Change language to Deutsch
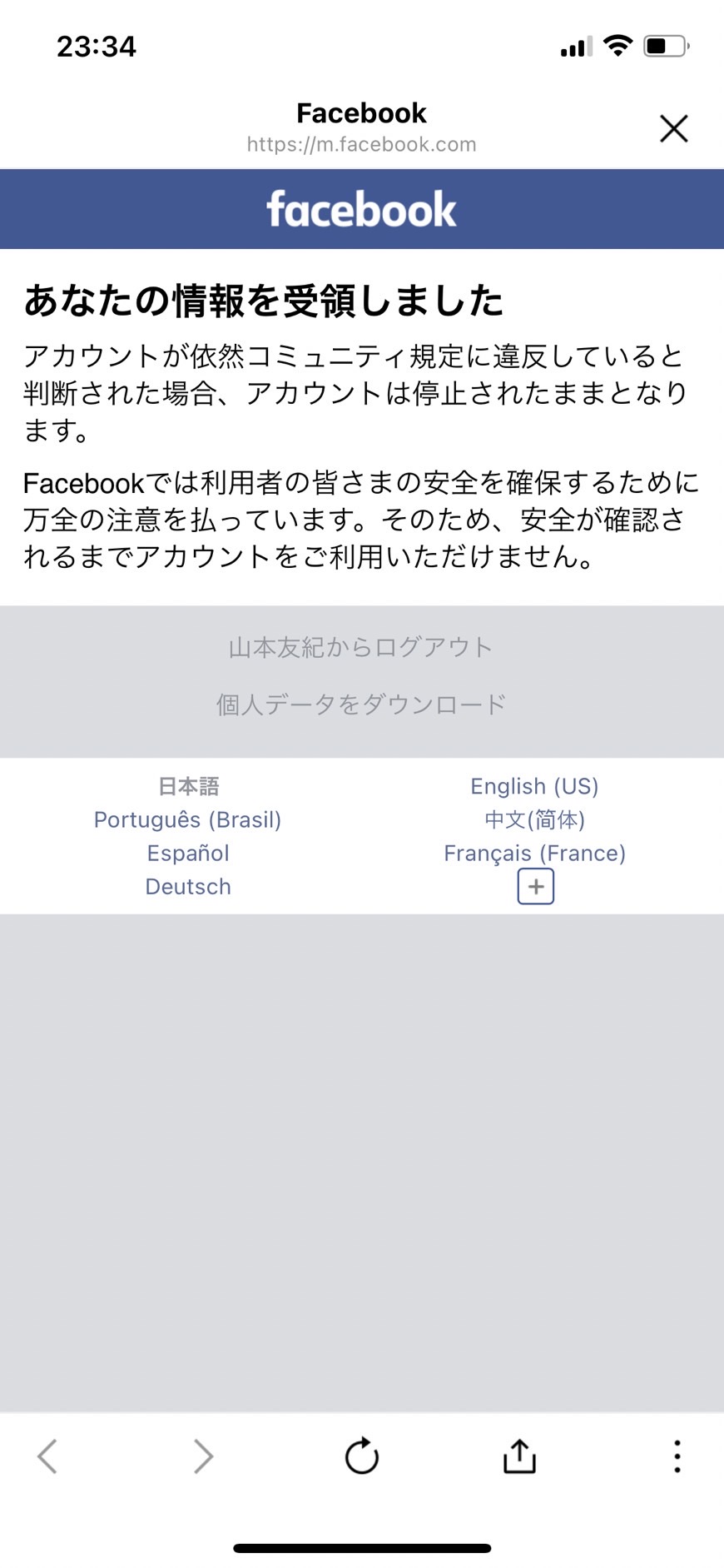The width and height of the screenshot is (724, 1568). coord(188,886)
